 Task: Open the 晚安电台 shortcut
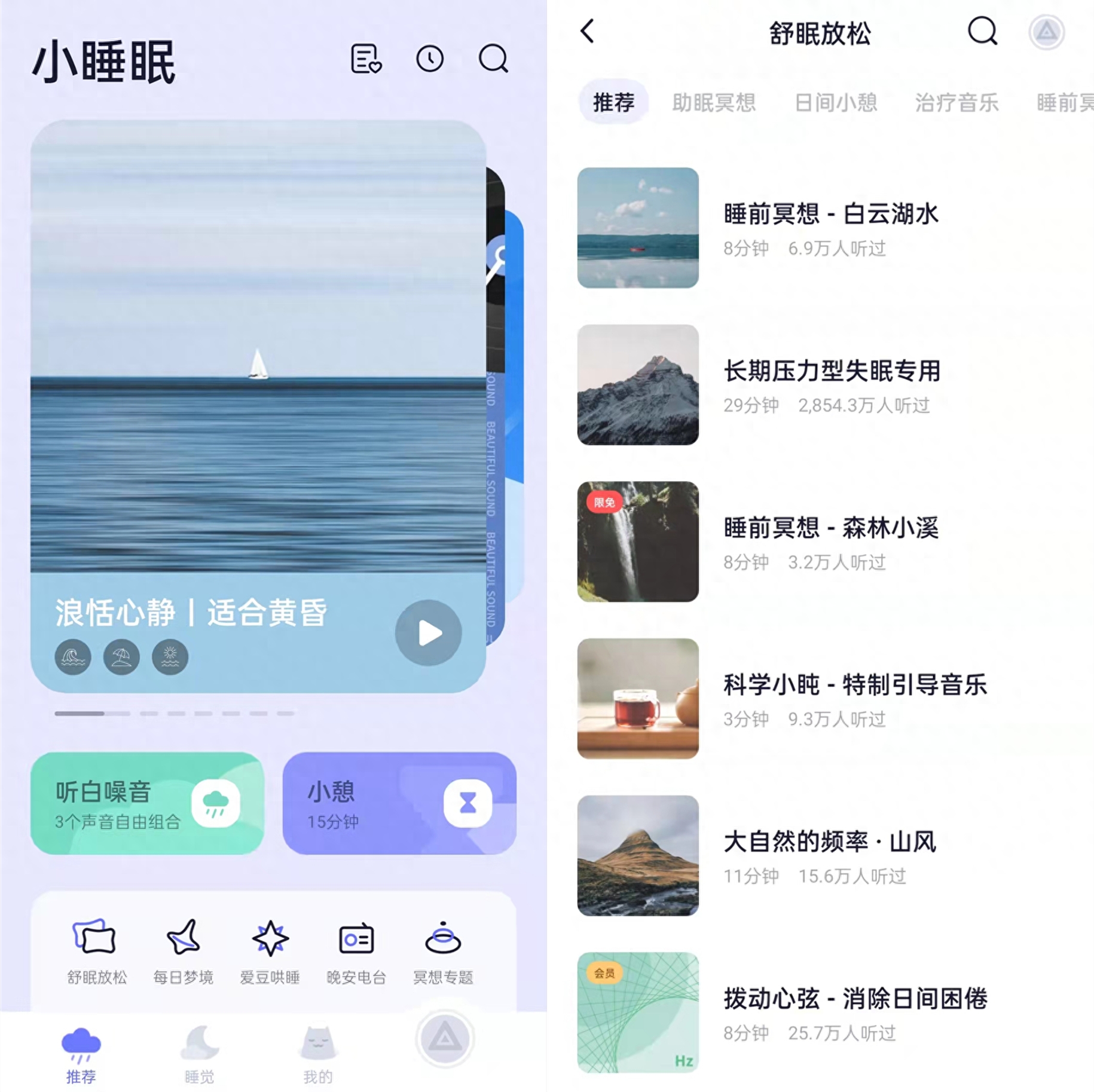[x=356, y=950]
